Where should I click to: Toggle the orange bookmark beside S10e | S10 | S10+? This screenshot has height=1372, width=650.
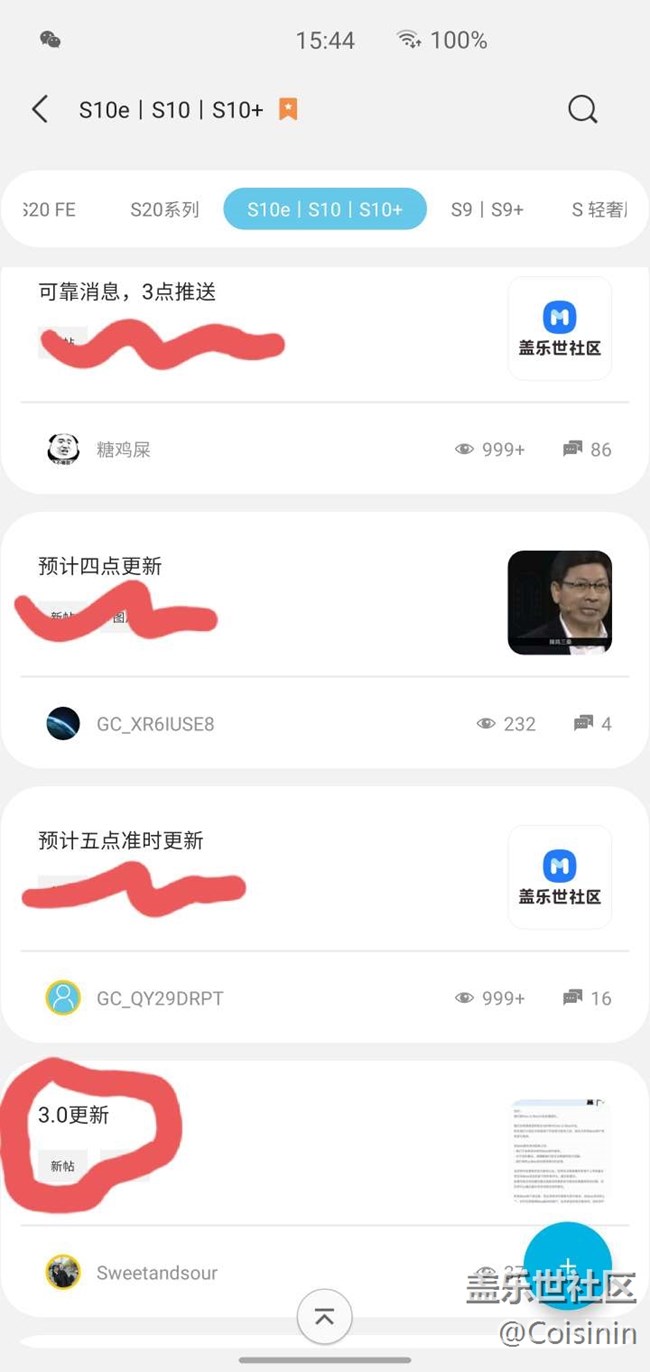click(x=288, y=109)
